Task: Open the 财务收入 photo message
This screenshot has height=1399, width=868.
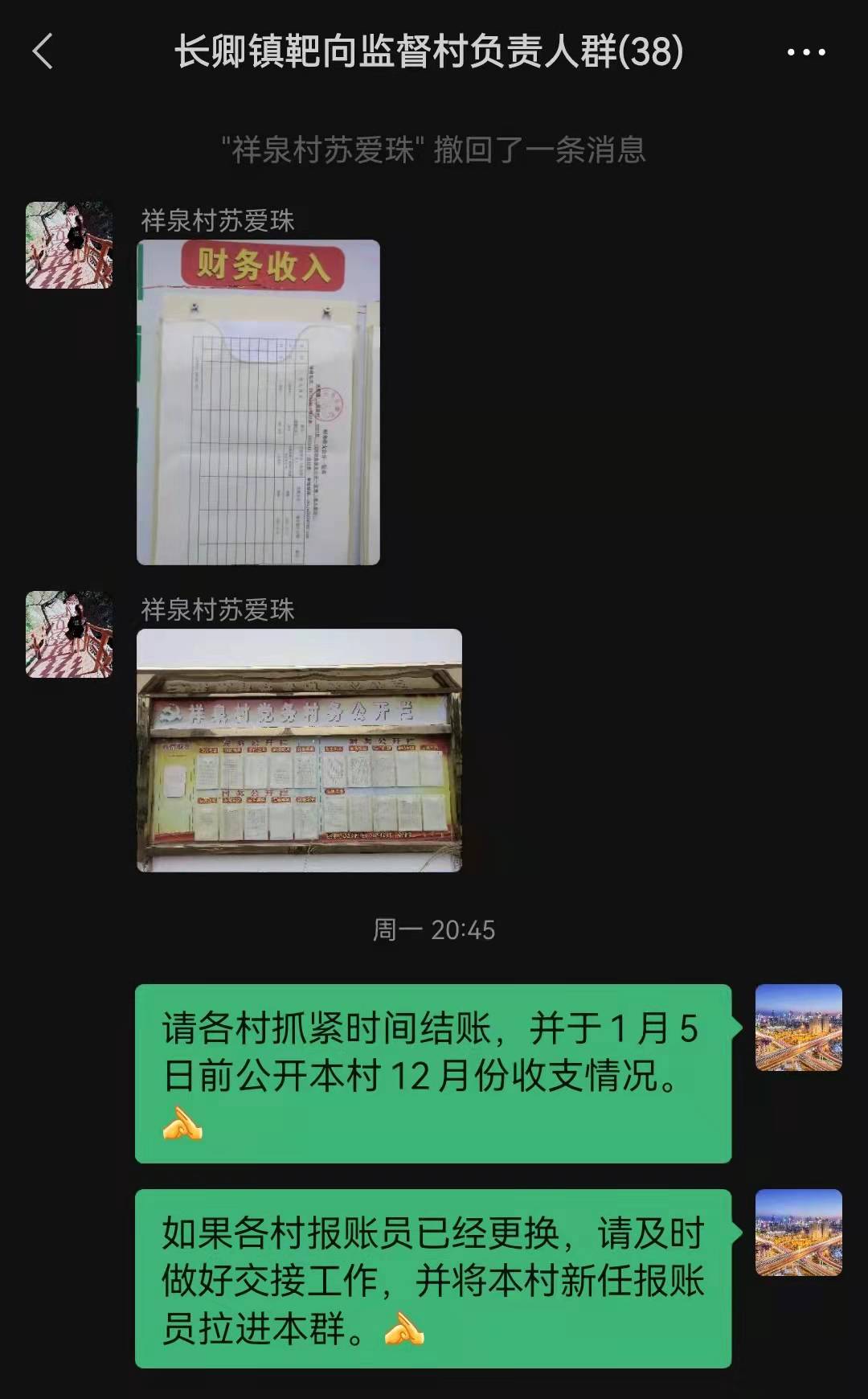Action: coord(258,402)
